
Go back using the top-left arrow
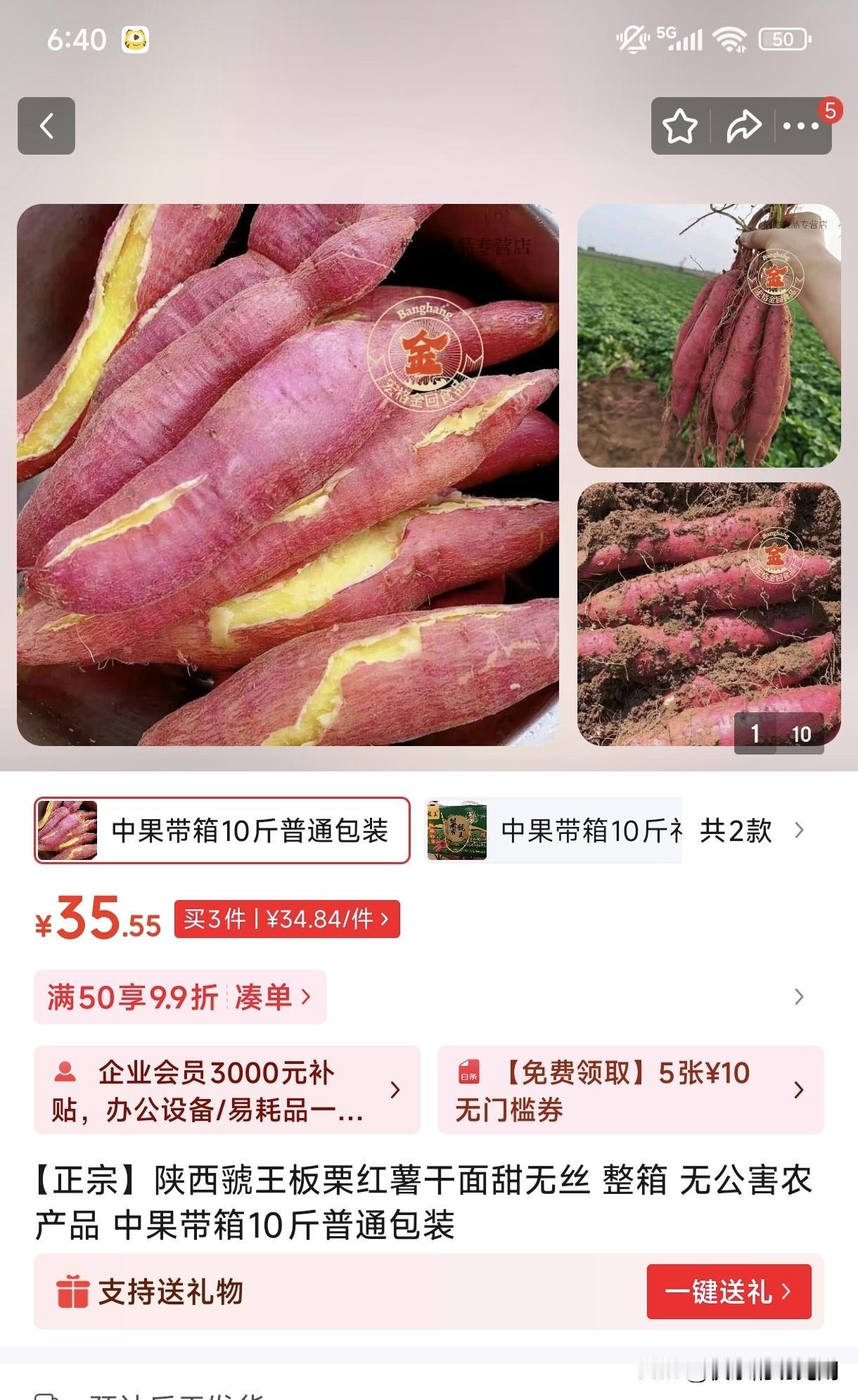(x=46, y=126)
